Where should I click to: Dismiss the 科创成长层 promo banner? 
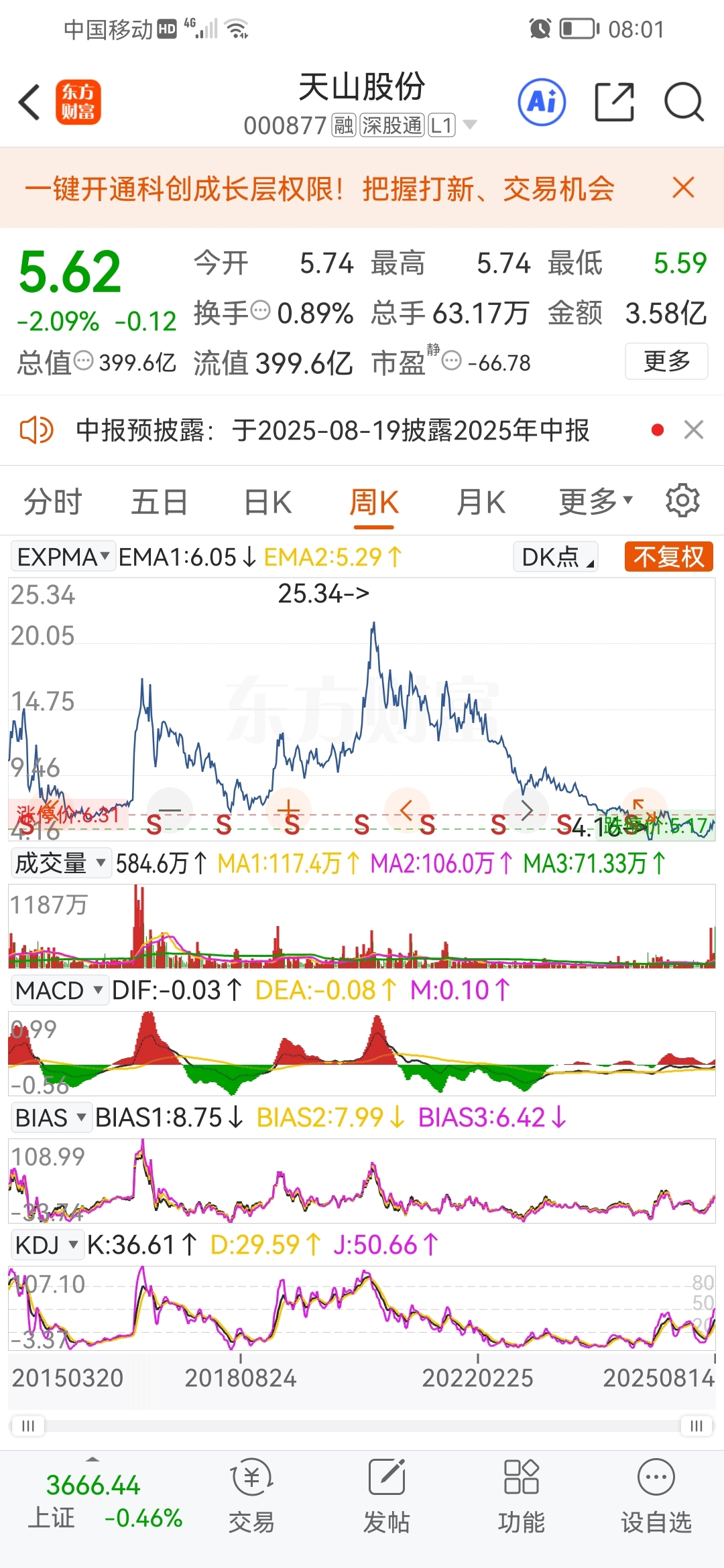[683, 188]
